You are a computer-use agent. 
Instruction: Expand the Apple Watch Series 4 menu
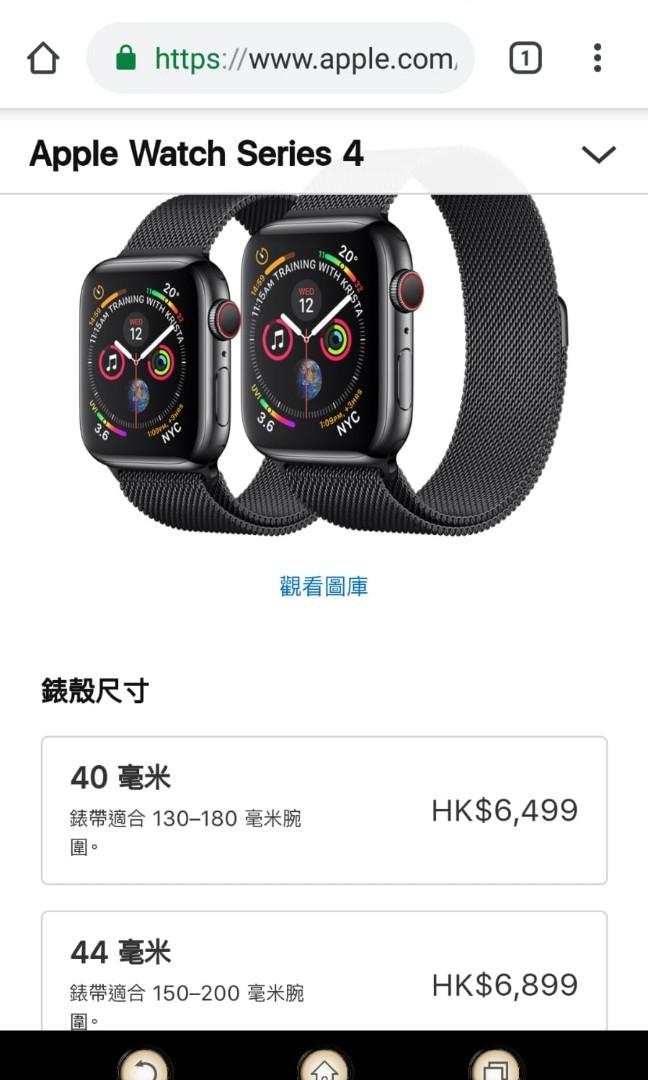598,155
